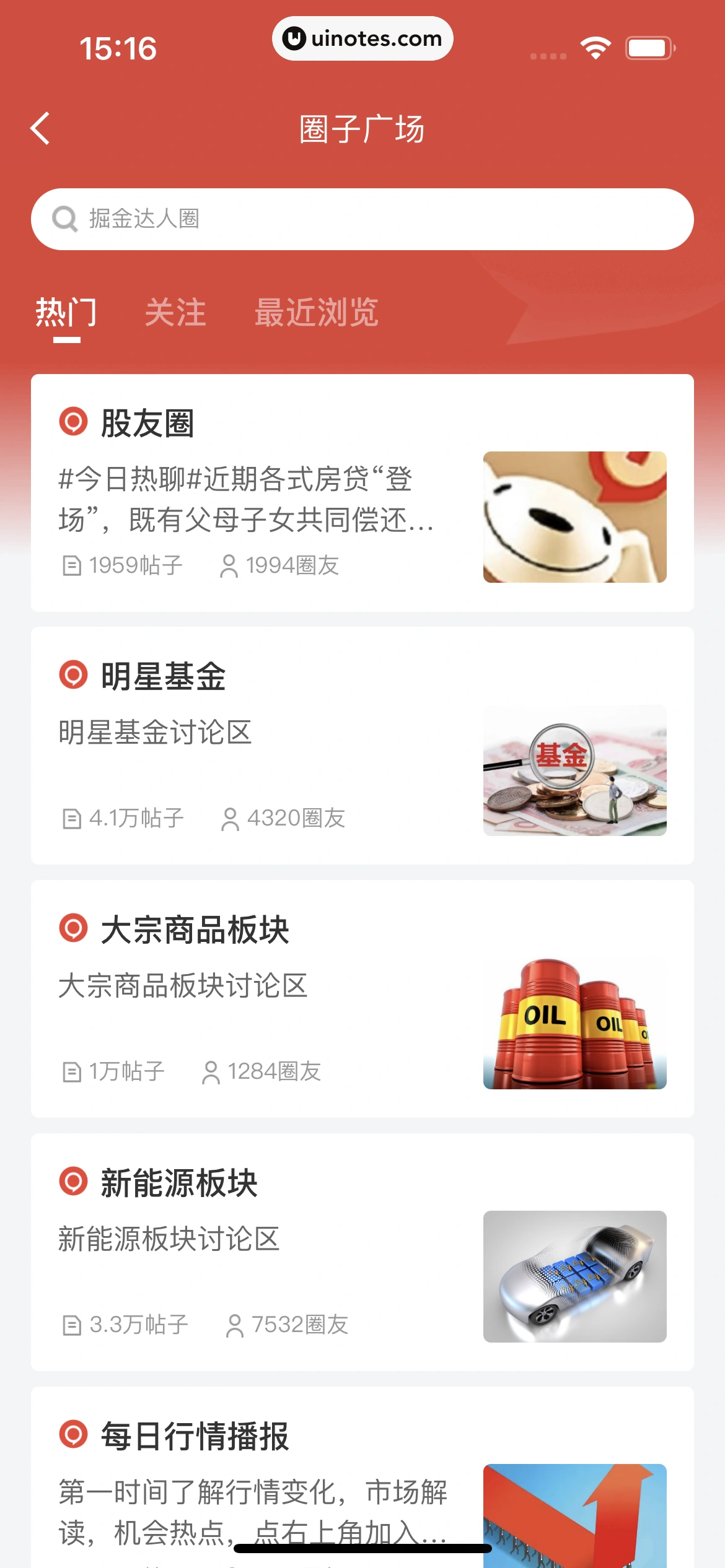Go back from 圈子广场
Viewport: 725px width, 1568px height.
click(x=41, y=129)
